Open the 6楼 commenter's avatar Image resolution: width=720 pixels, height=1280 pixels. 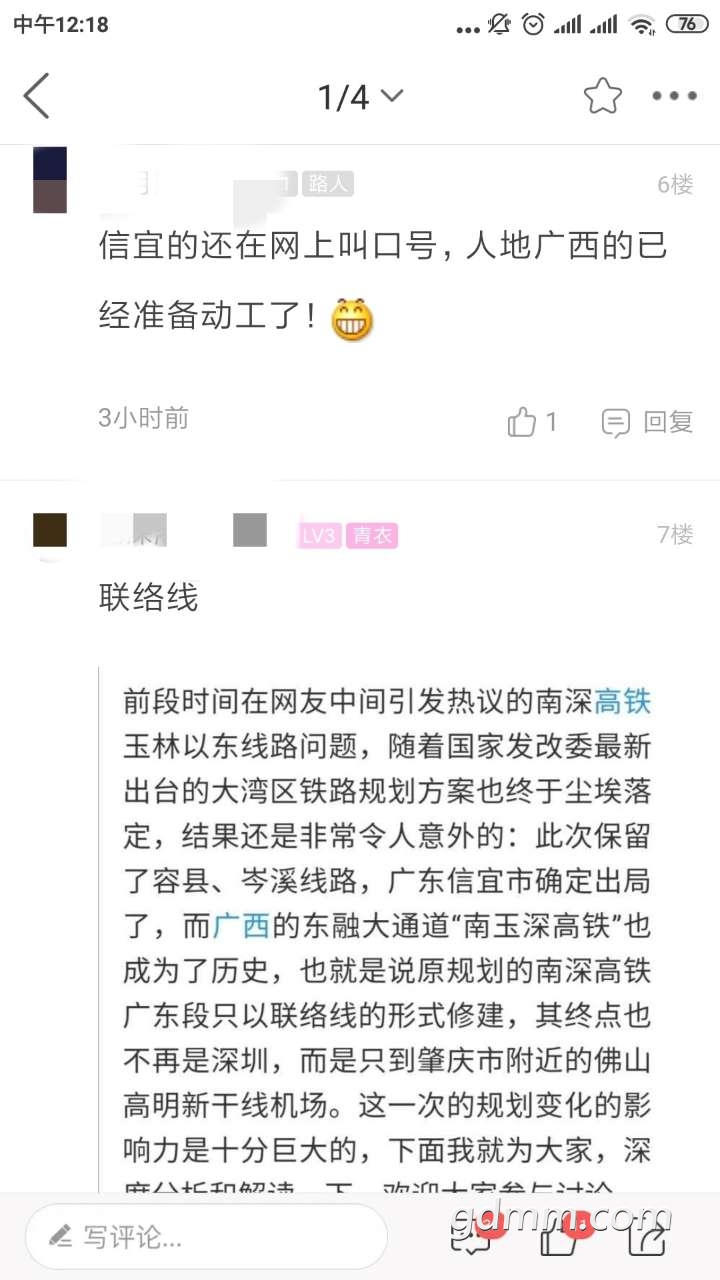pyautogui.click(x=50, y=180)
